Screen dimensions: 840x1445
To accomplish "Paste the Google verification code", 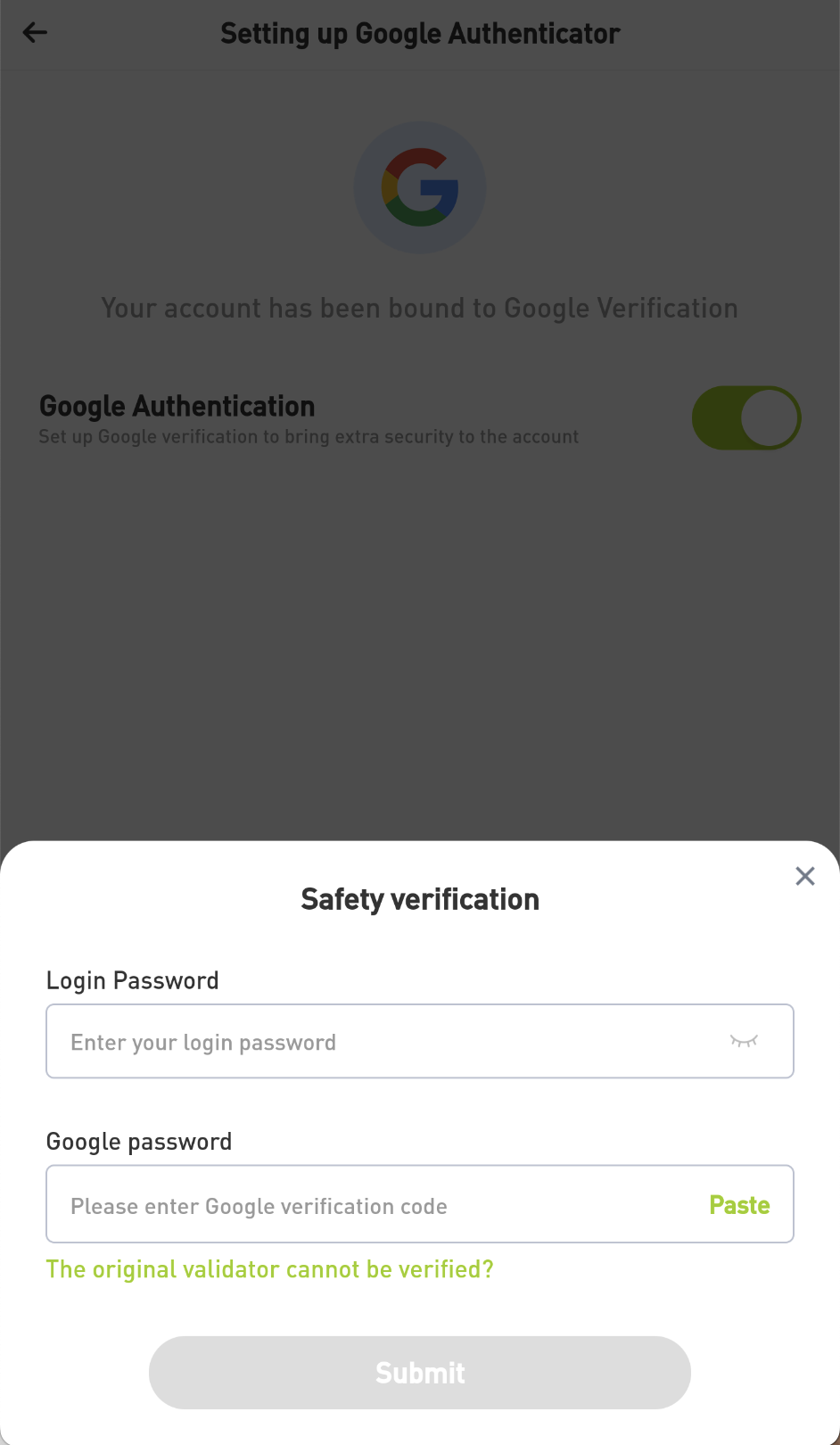I will (739, 1205).
